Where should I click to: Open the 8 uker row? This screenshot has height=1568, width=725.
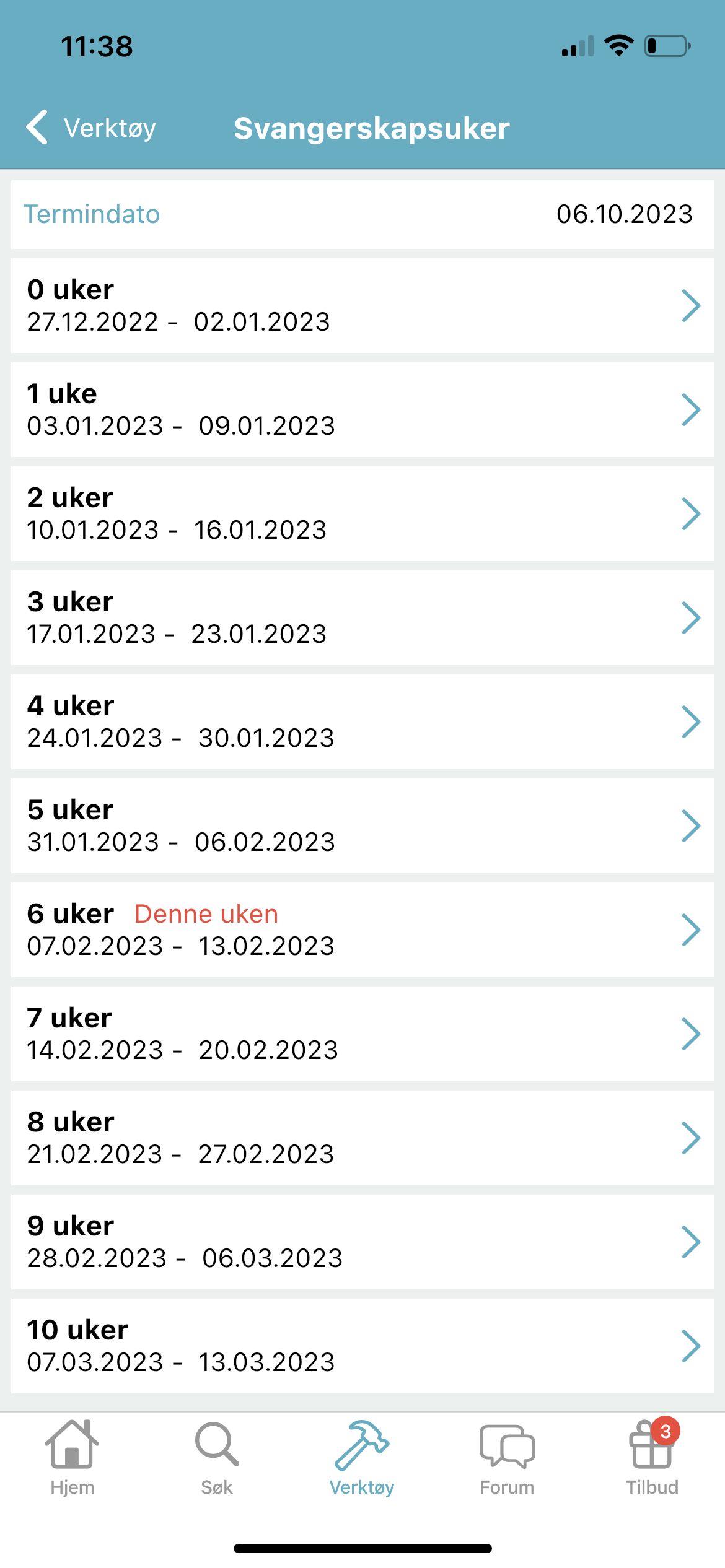point(362,1138)
